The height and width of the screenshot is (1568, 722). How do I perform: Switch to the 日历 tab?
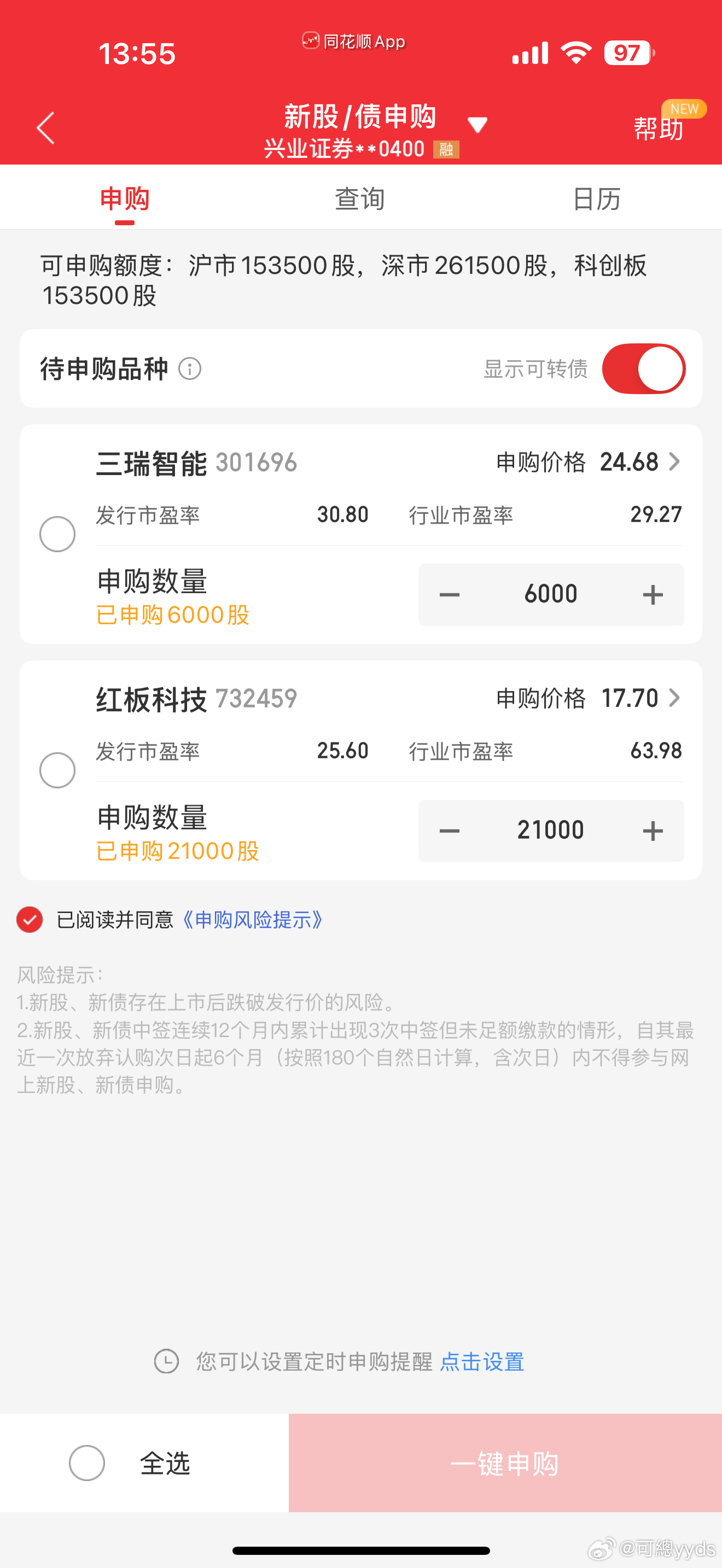[x=597, y=197]
